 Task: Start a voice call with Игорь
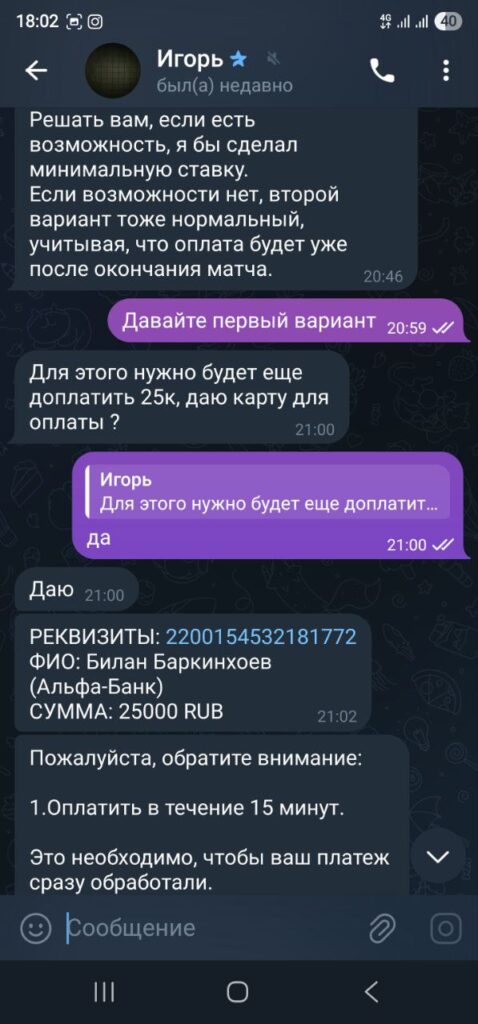tap(383, 71)
